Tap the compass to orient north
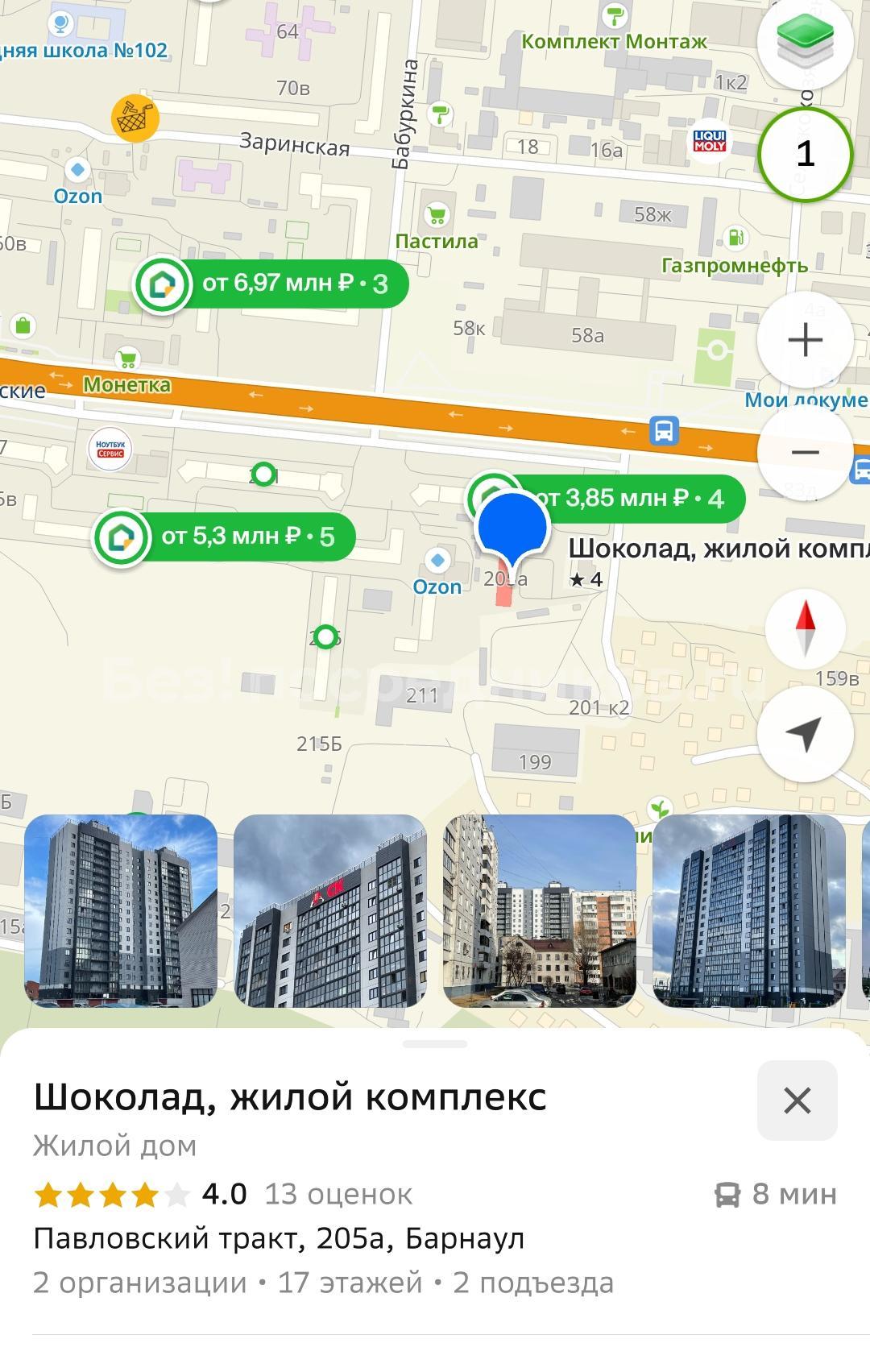The width and height of the screenshot is (870, 1372). 806,629
